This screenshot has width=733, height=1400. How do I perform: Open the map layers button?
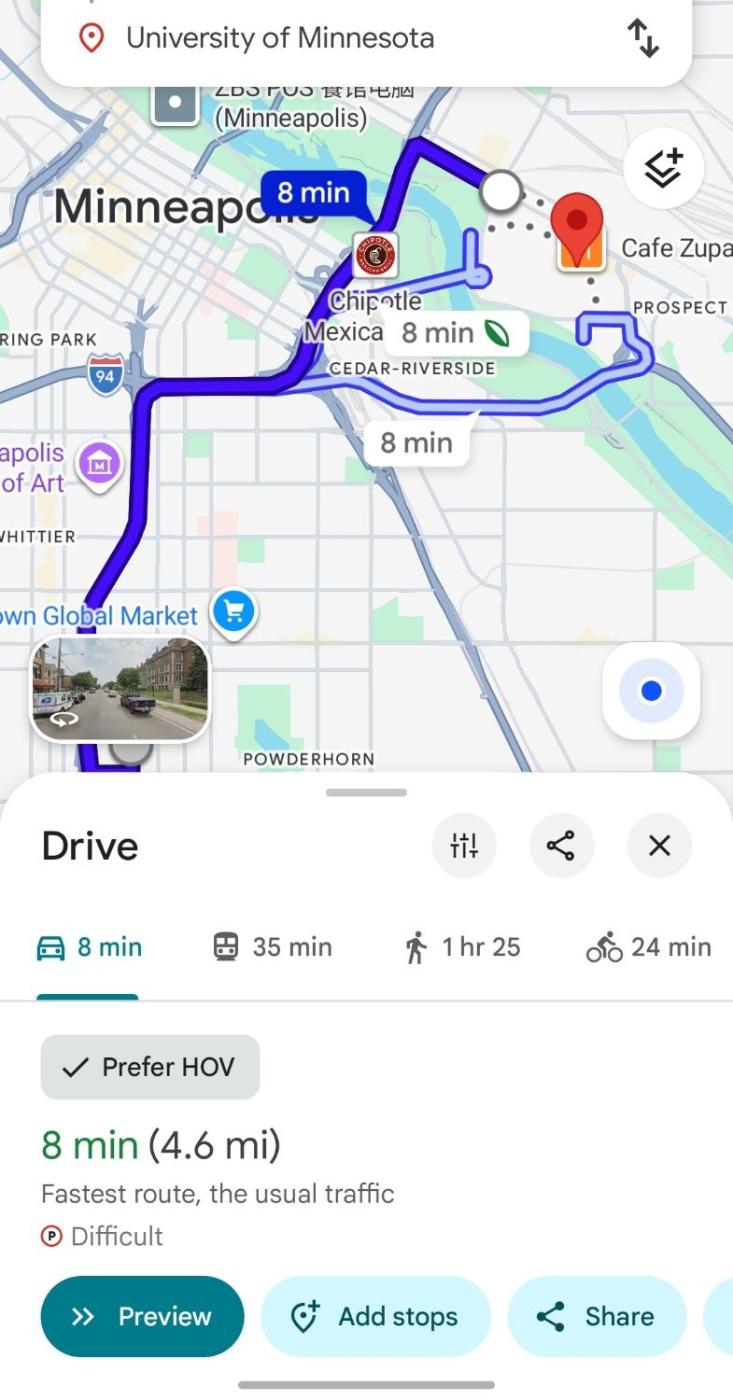tap(663, 169)
